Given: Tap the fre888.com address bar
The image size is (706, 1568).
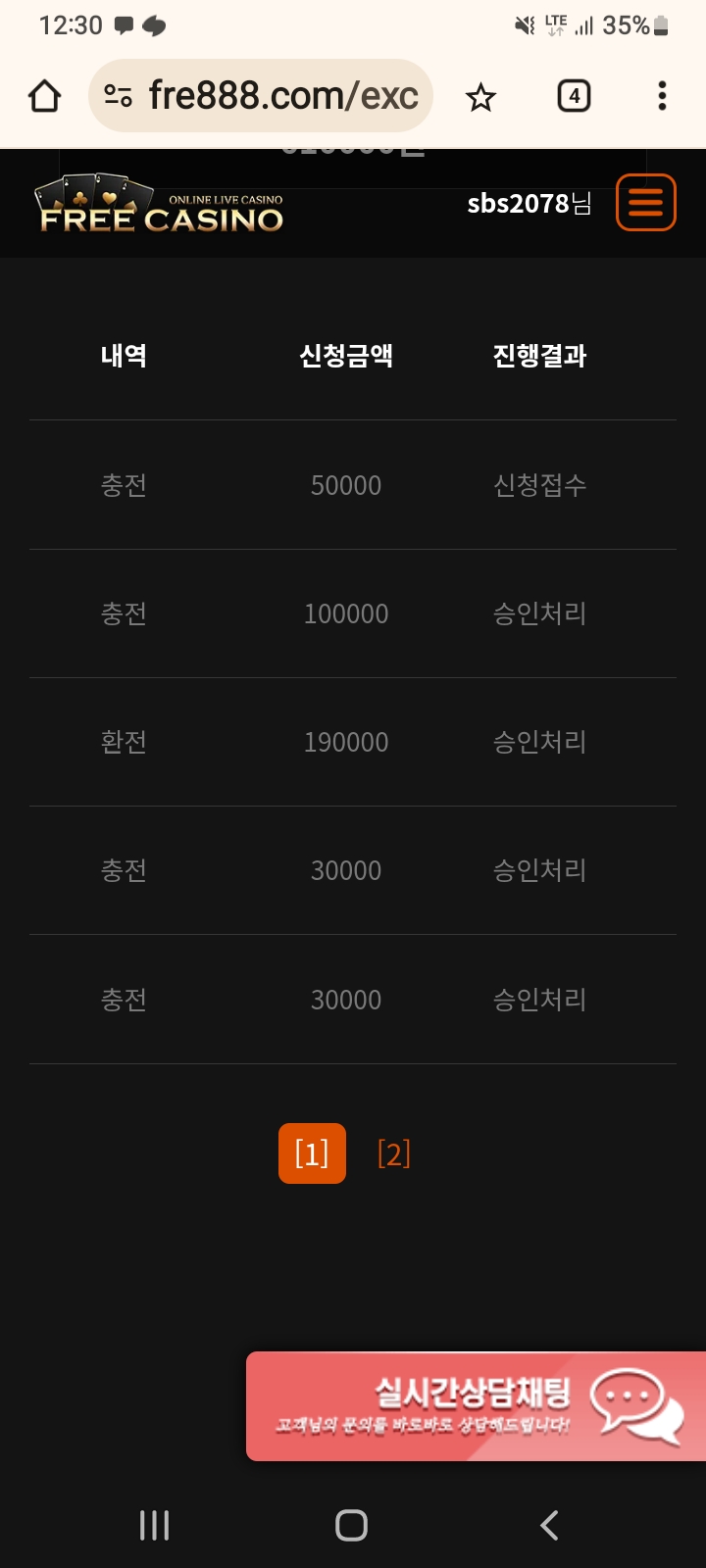Looking at the screenshot, I should [x=283, y=96].
